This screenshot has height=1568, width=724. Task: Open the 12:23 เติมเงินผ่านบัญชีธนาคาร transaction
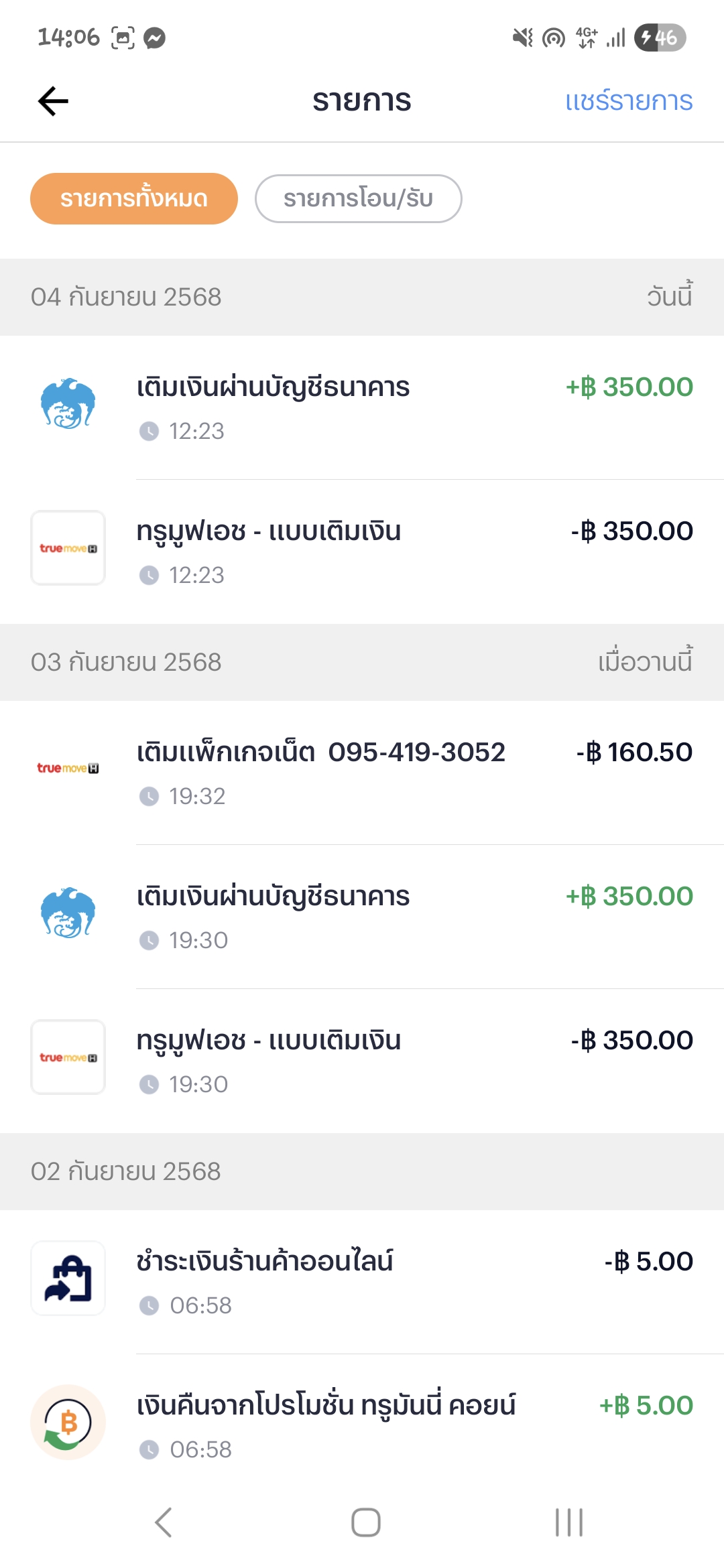point(362,407)
